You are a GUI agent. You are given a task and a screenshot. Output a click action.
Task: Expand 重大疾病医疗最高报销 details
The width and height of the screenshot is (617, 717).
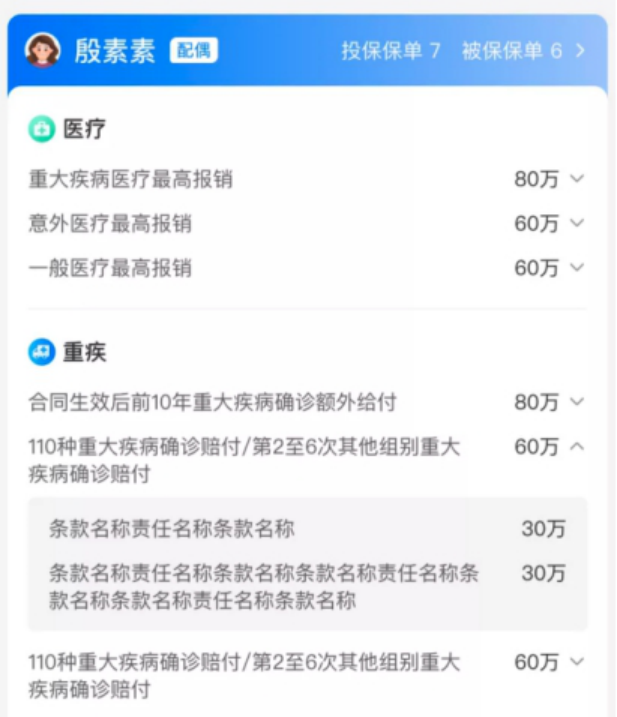point(576,179)
